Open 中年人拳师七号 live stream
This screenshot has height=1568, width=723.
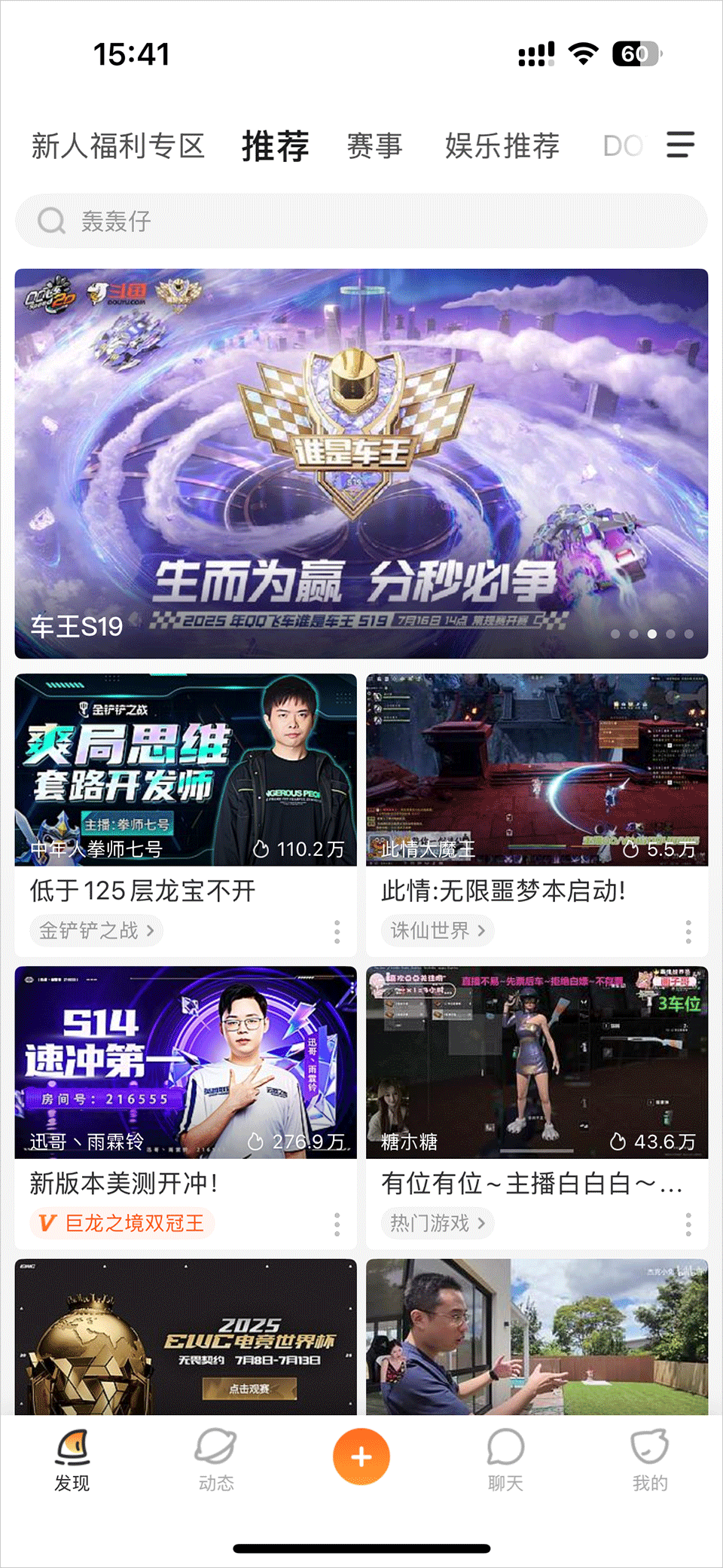coord(185,769)
